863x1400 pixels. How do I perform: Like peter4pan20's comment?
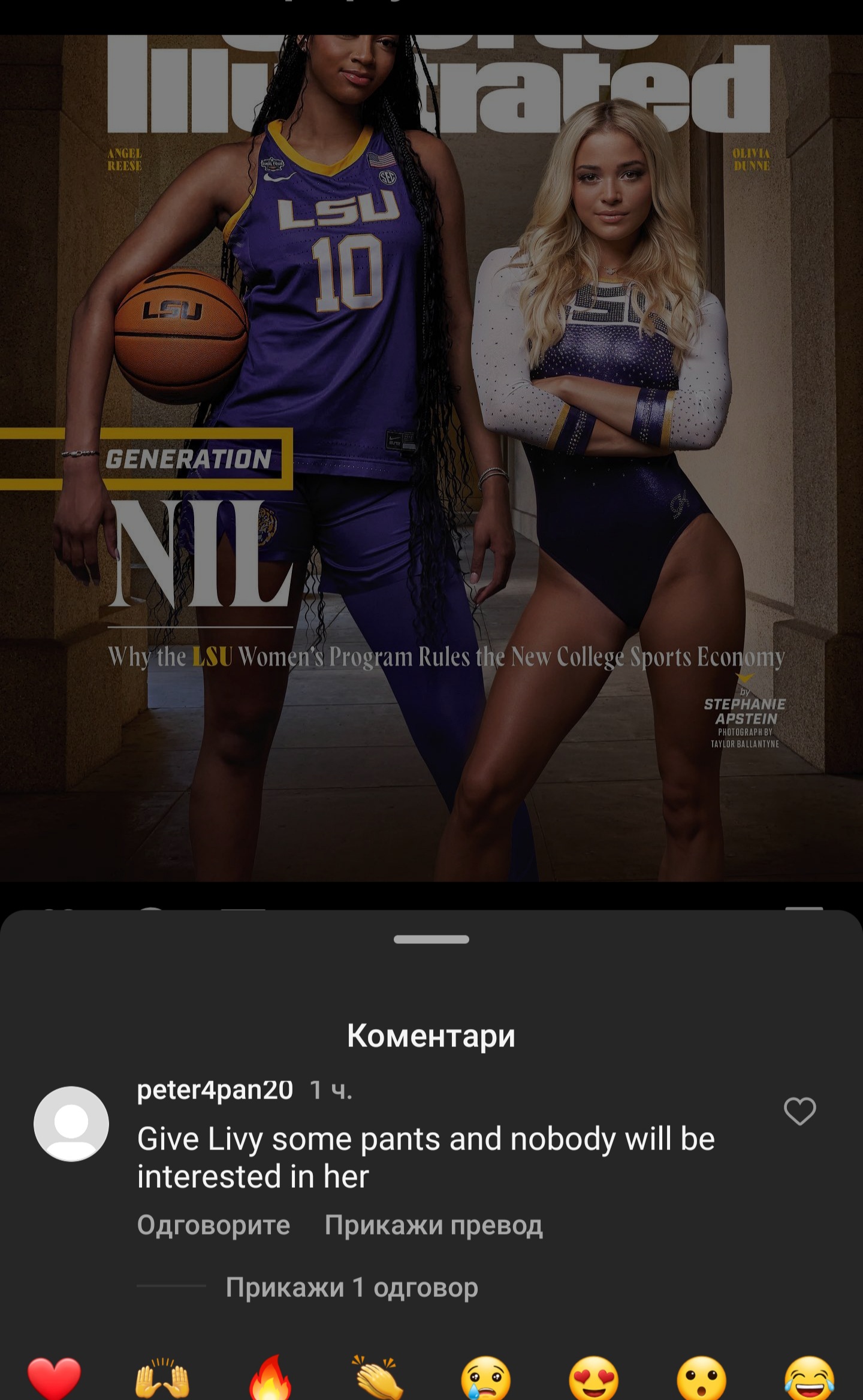tap(800, 1111)
